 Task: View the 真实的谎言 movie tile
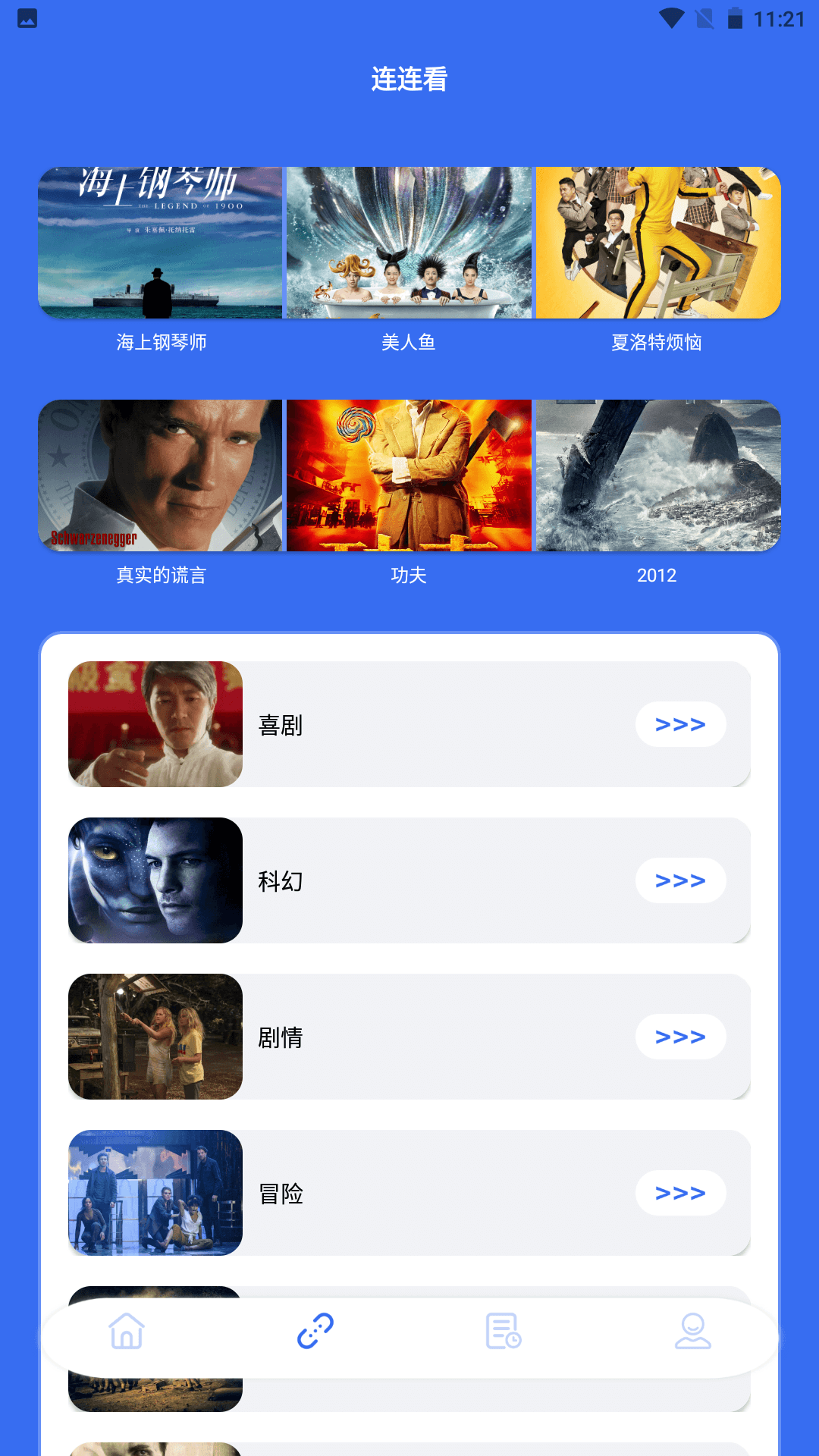pyautogui.click(x=160, y=475)
